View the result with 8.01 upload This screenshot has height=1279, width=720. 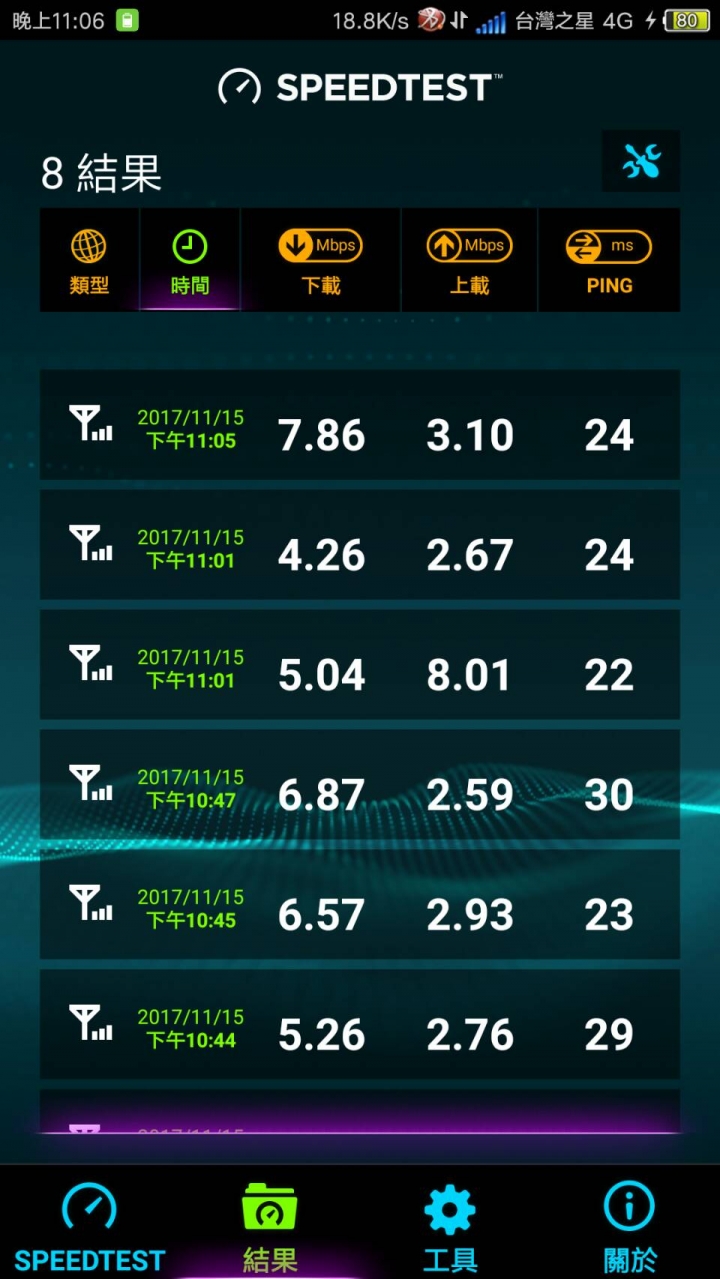(x=359, y=666)
